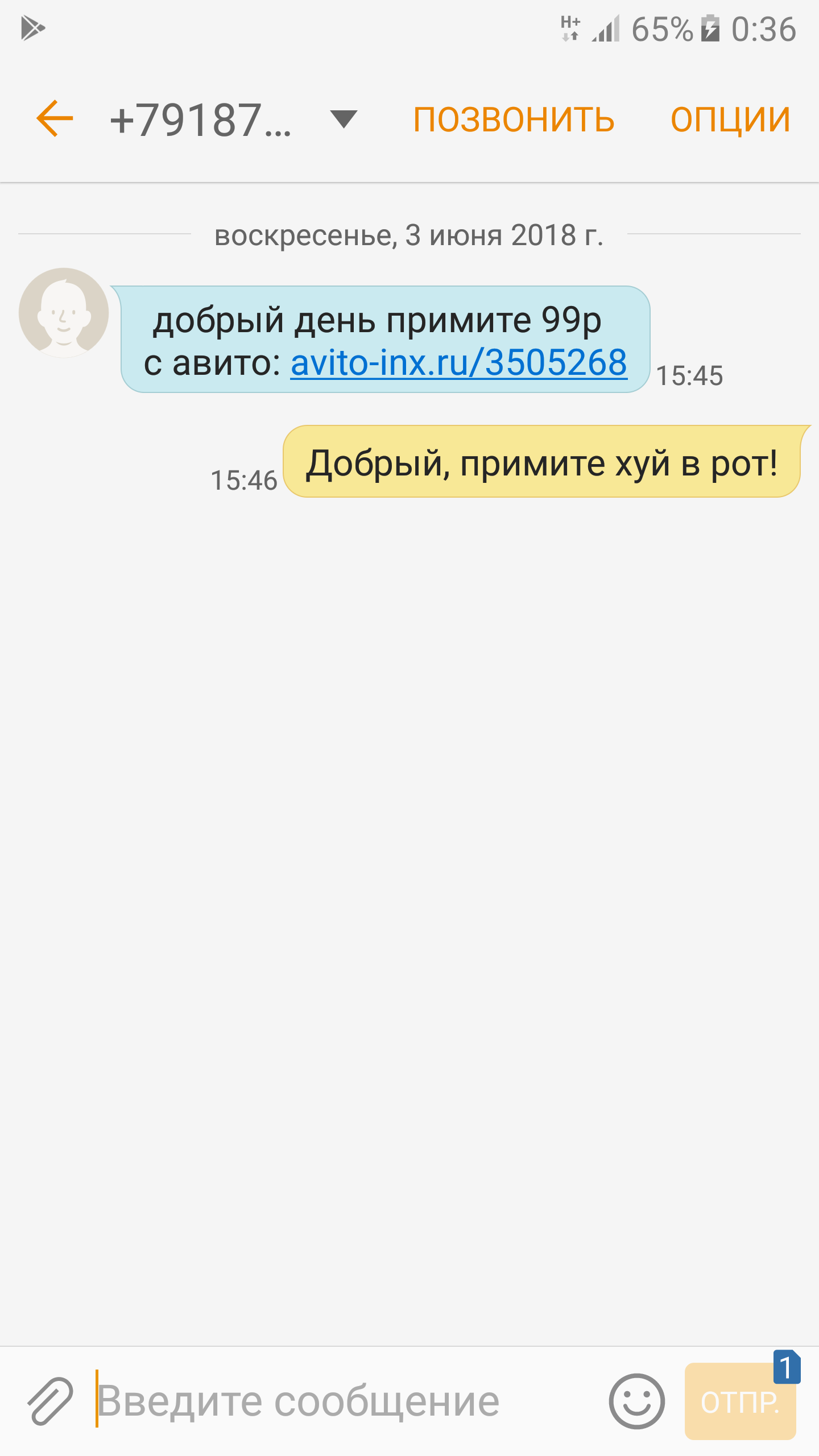The image size is (819, 1456).
Task: Attach a file with the paperclip
Action: tap(50, 1402)
